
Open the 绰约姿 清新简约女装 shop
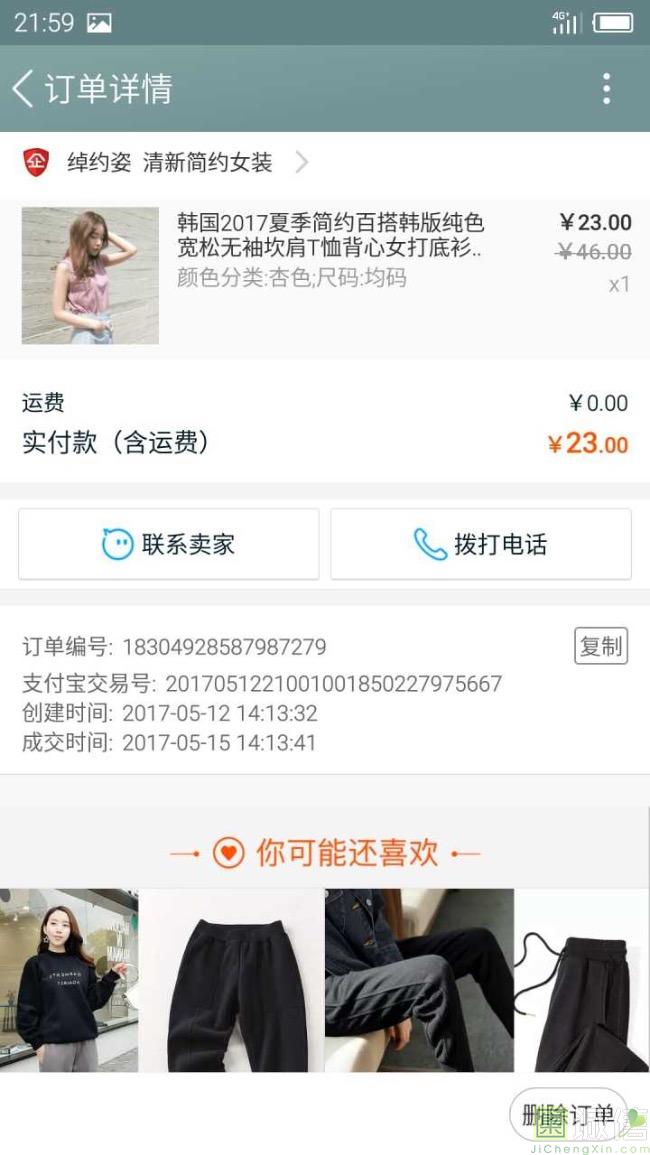point(170,162)
